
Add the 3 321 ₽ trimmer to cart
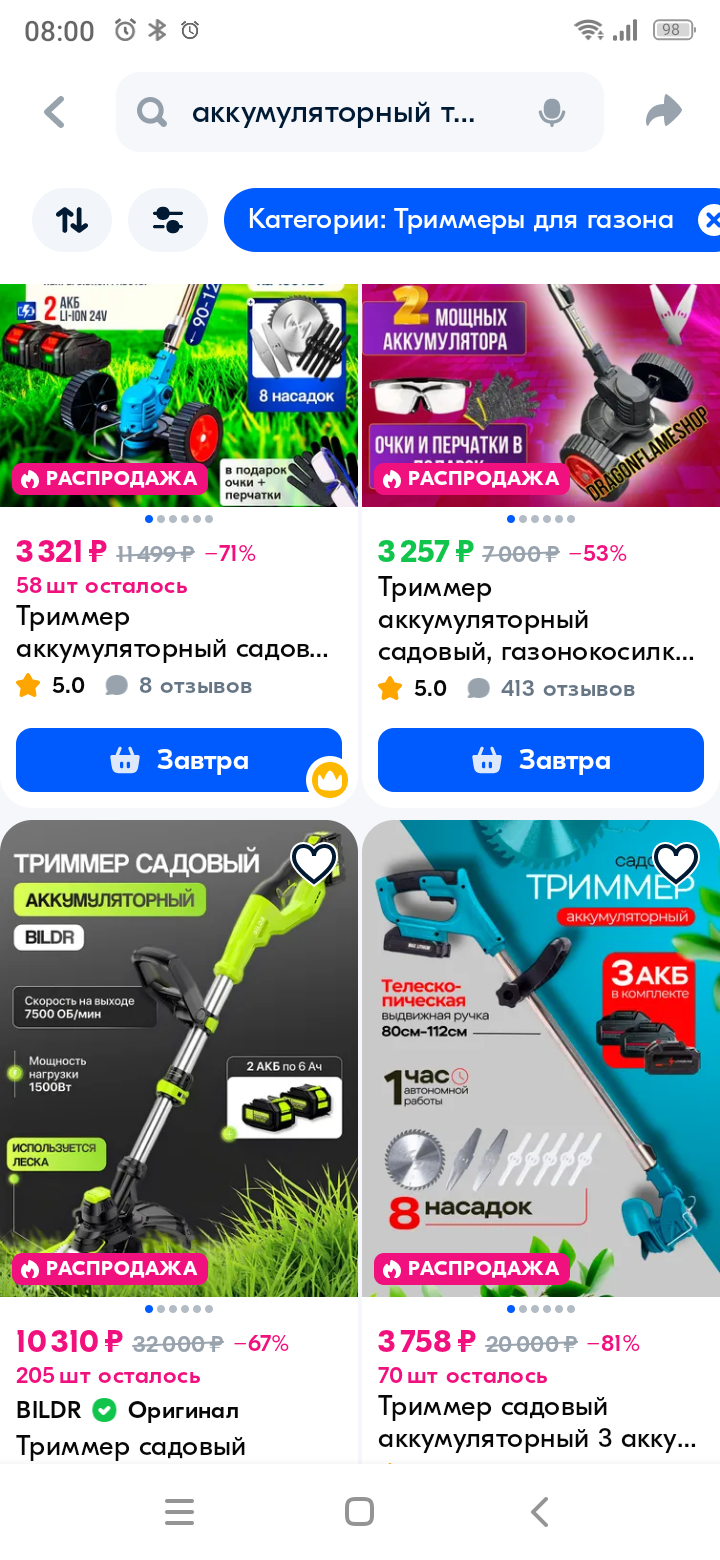pos(179,760)
